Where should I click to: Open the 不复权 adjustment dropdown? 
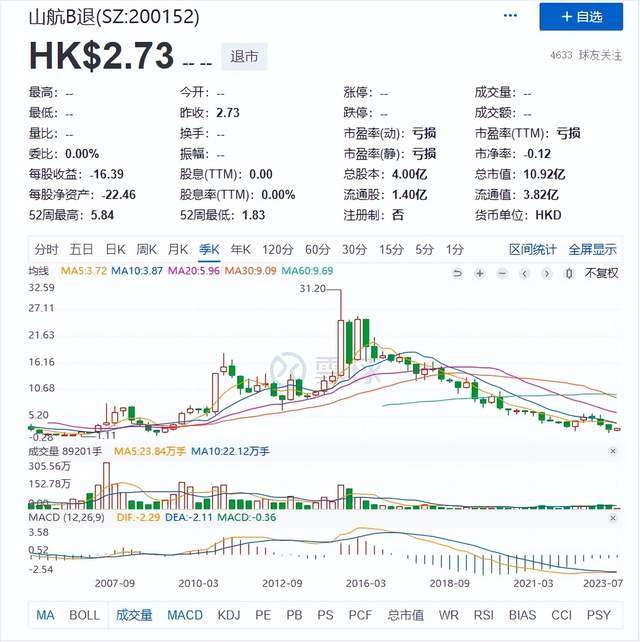[x=602, y=272]
